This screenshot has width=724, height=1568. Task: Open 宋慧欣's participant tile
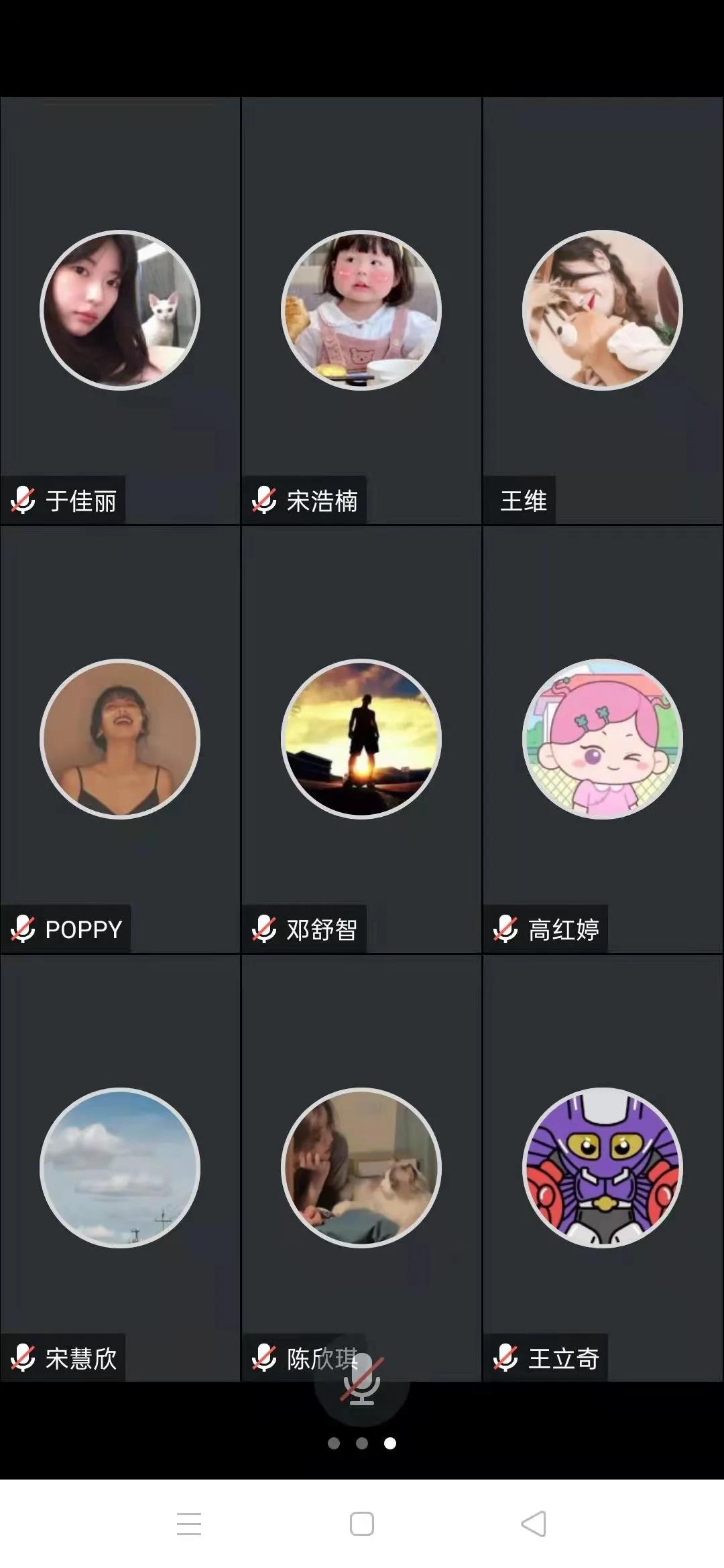(x=120, y=1167)
